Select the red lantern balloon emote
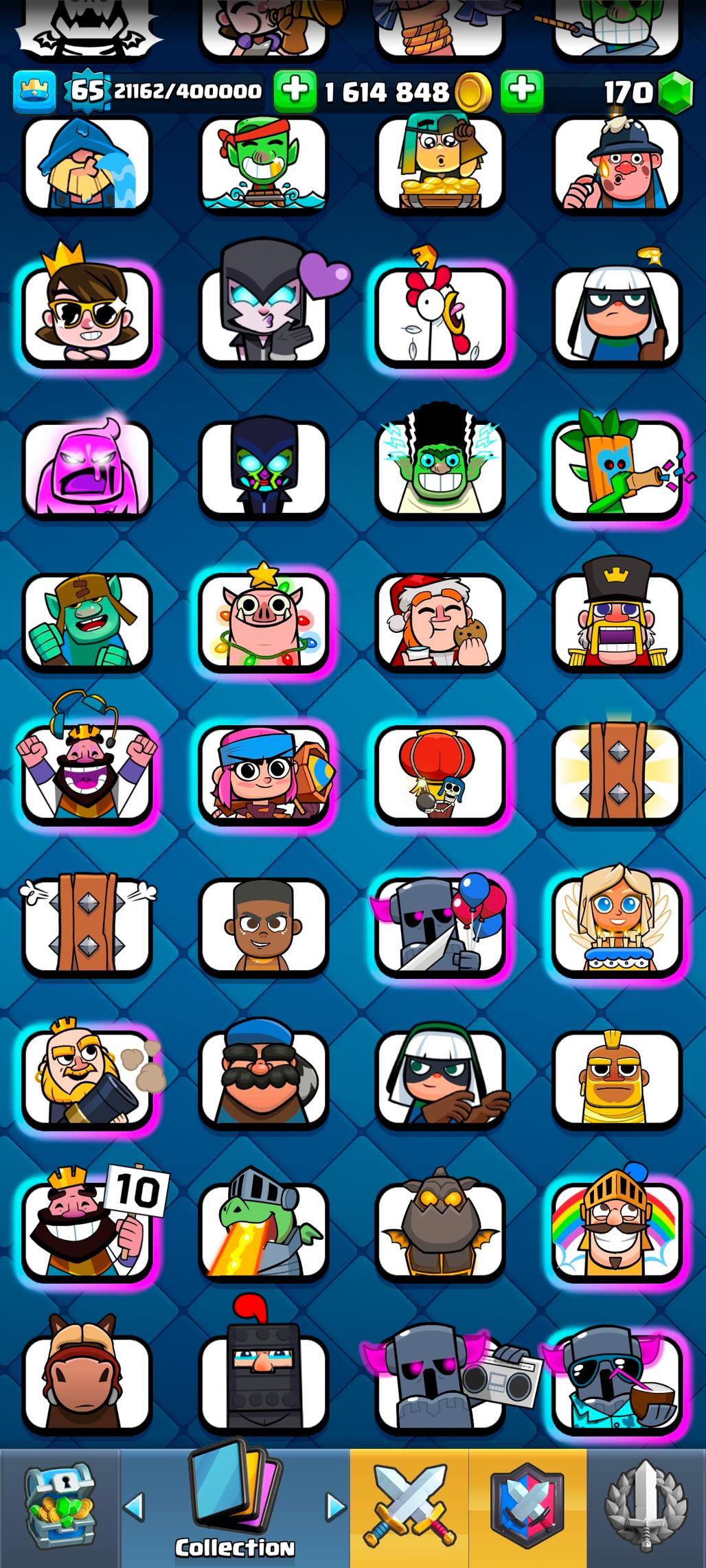706x1568 pixels. [440, 774]
